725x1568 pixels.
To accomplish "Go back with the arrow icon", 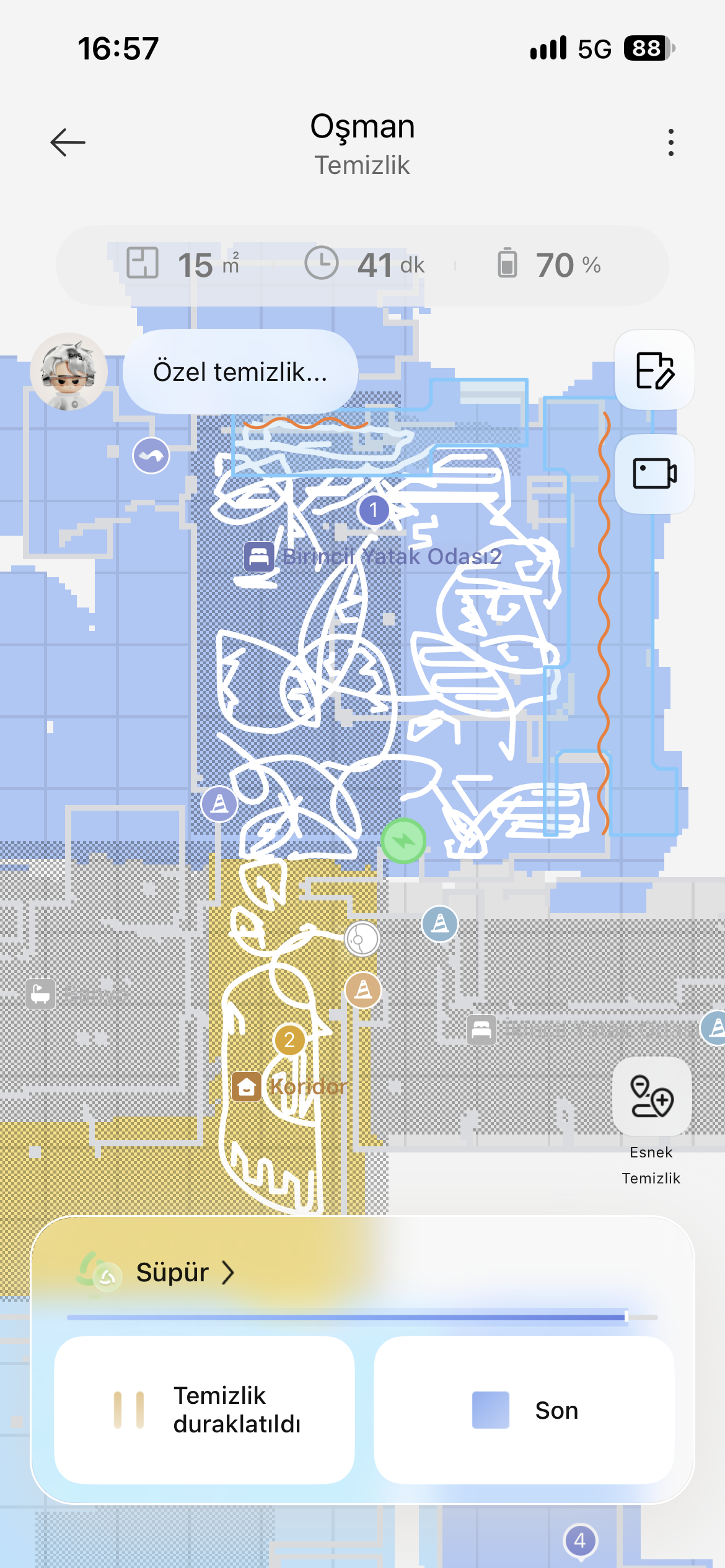I will (x=68, y=142).
